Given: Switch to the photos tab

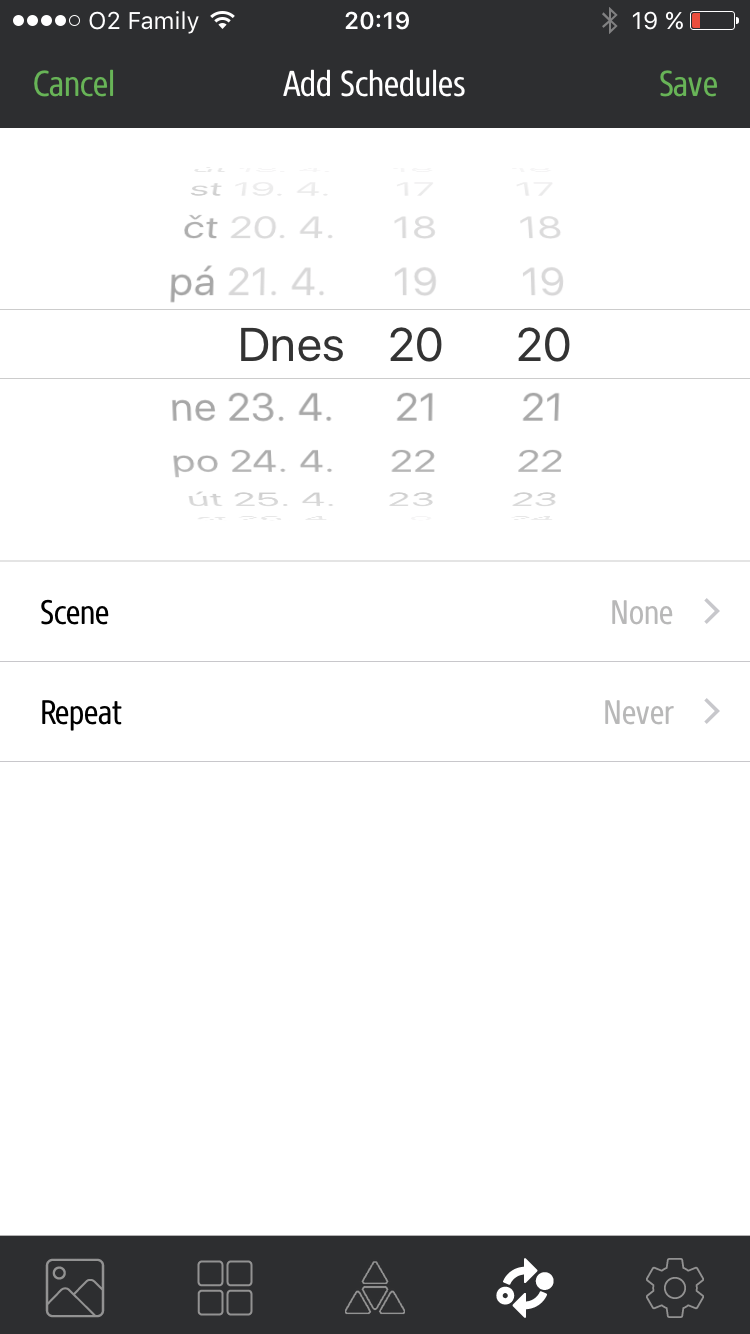Looking at the screenshot, I should pos(75,1286).
